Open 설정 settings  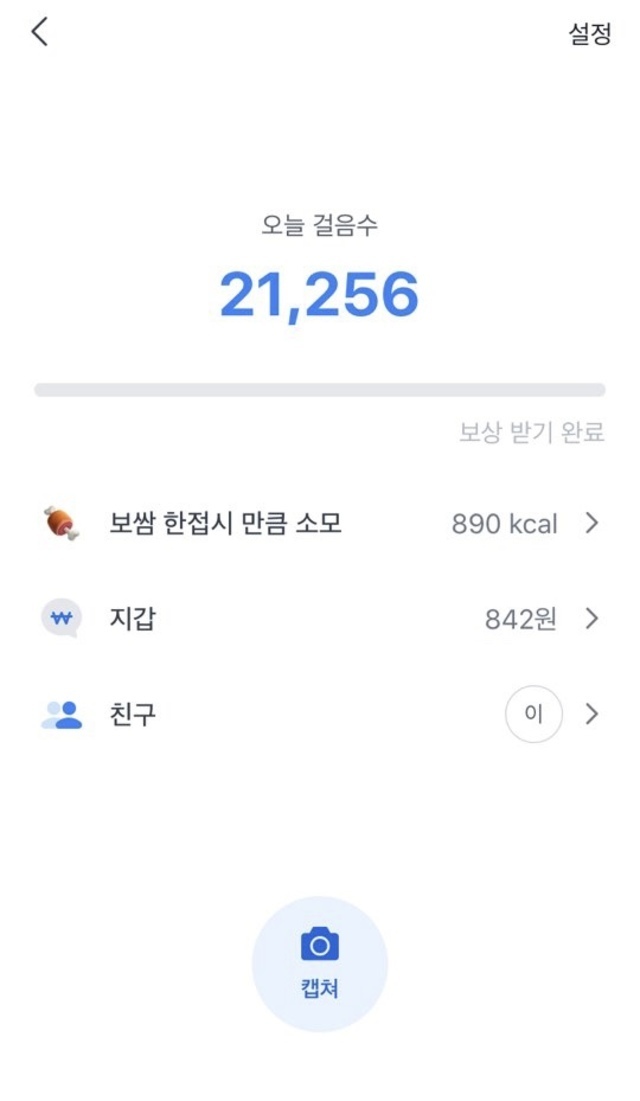point(589,33)
